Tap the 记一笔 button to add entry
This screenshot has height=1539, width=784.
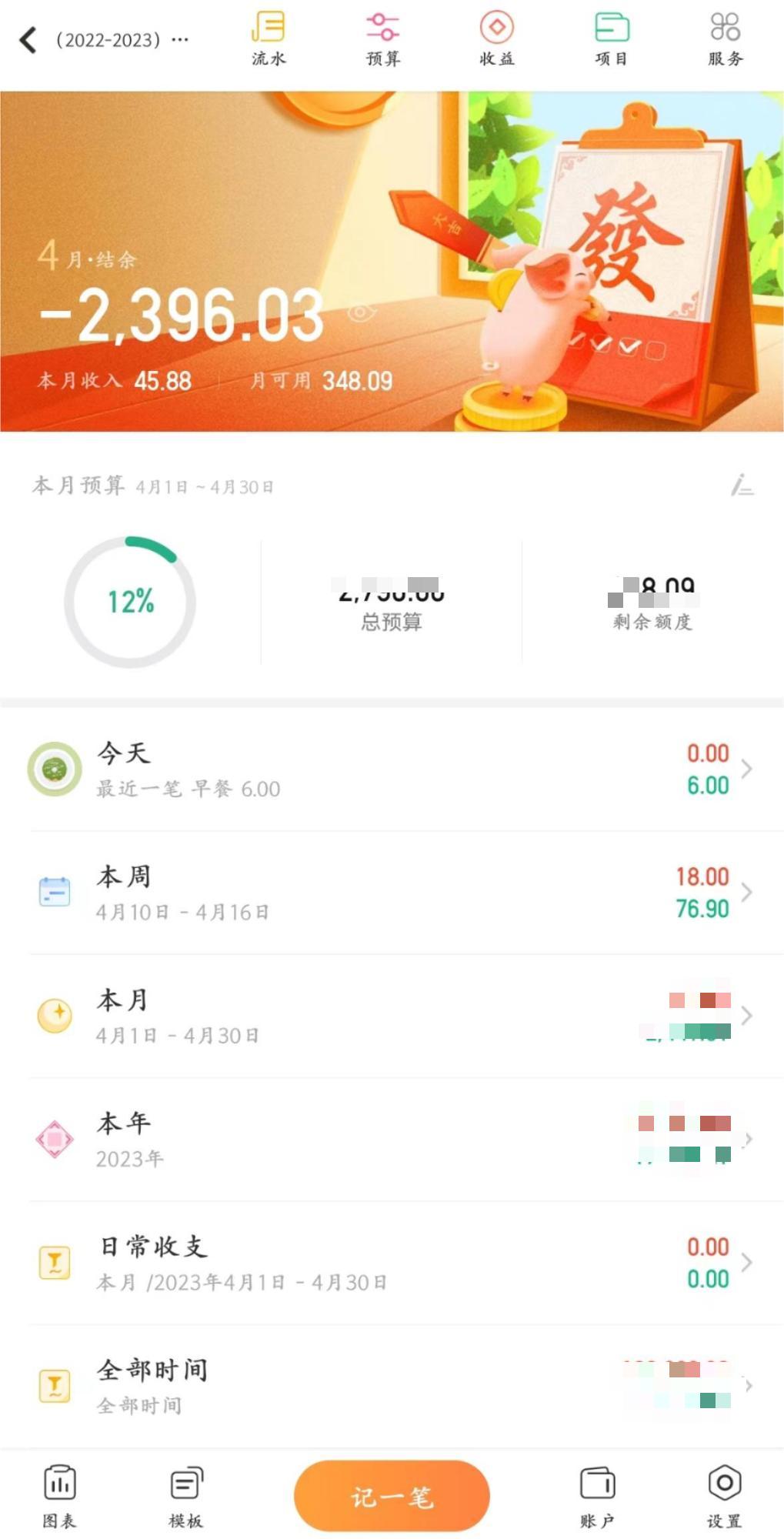391,1493
